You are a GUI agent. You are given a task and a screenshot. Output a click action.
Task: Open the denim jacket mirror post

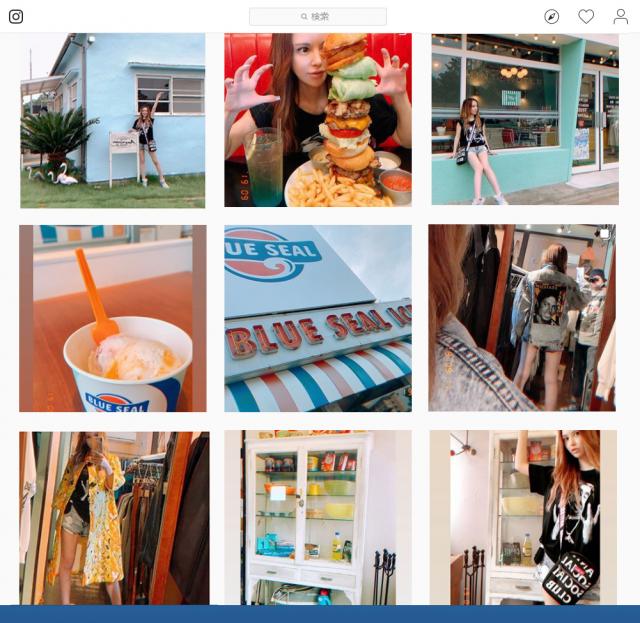pyautogui.click(x=522, y=318)
